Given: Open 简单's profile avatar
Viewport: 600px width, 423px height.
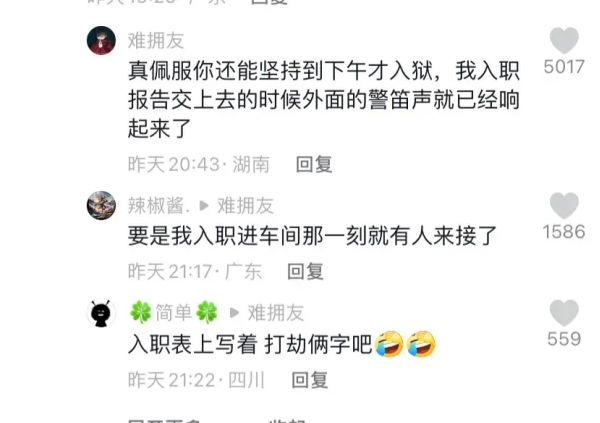Looking at the screenshot, I should (x=101, y=313).
